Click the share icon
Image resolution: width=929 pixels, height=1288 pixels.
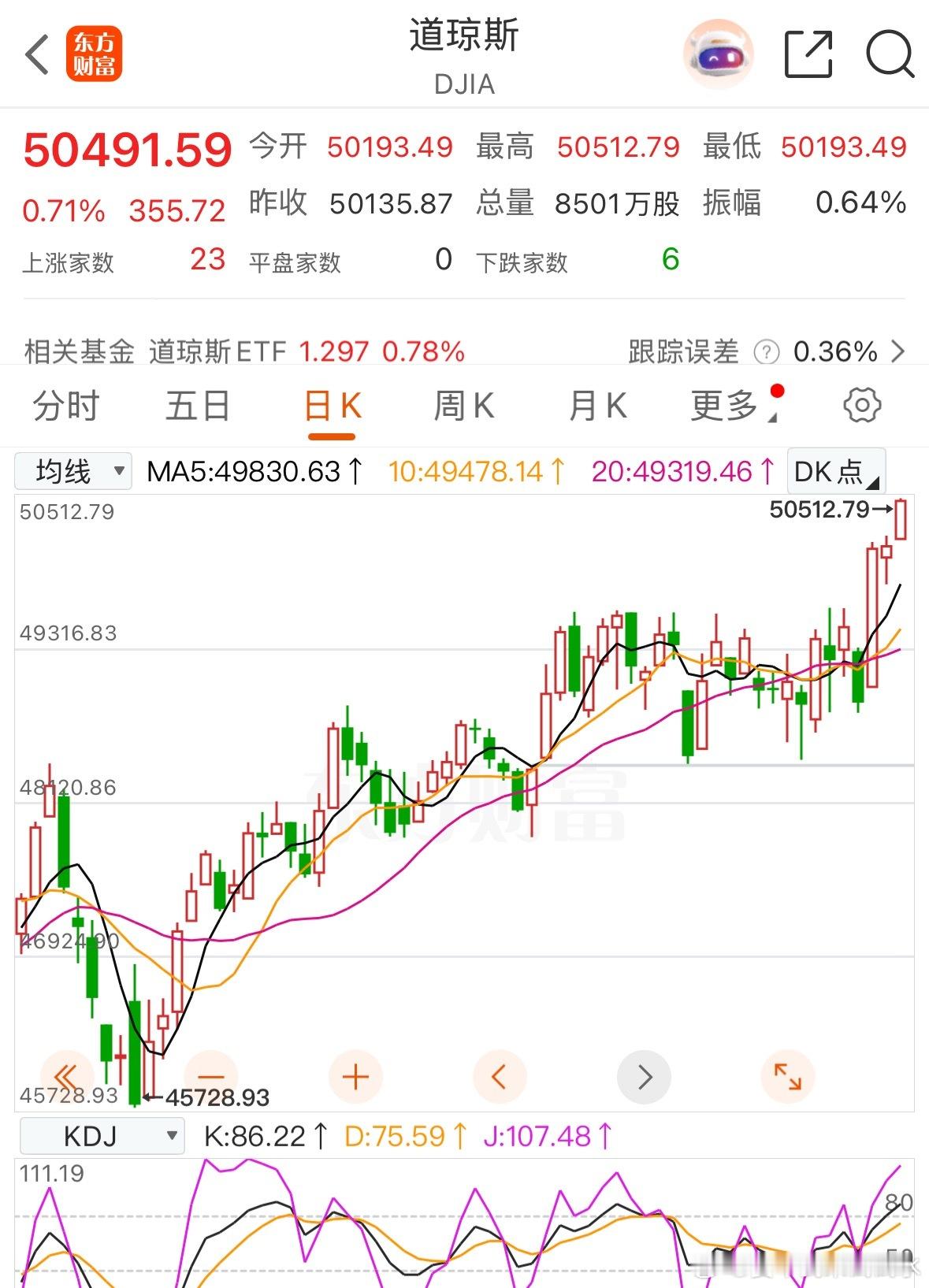tap(807, 52)
